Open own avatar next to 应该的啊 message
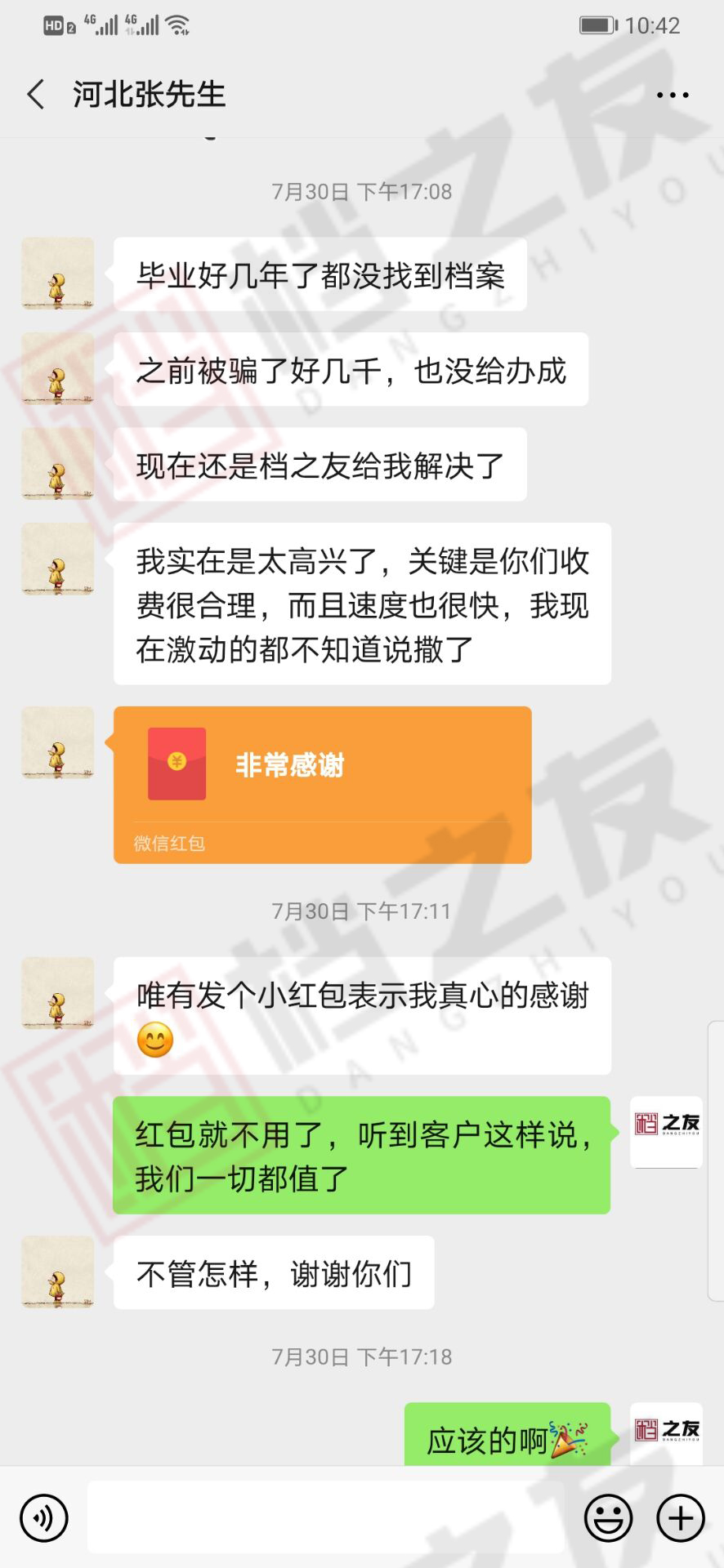The image size is (724, 1568). click(666, 1433)
